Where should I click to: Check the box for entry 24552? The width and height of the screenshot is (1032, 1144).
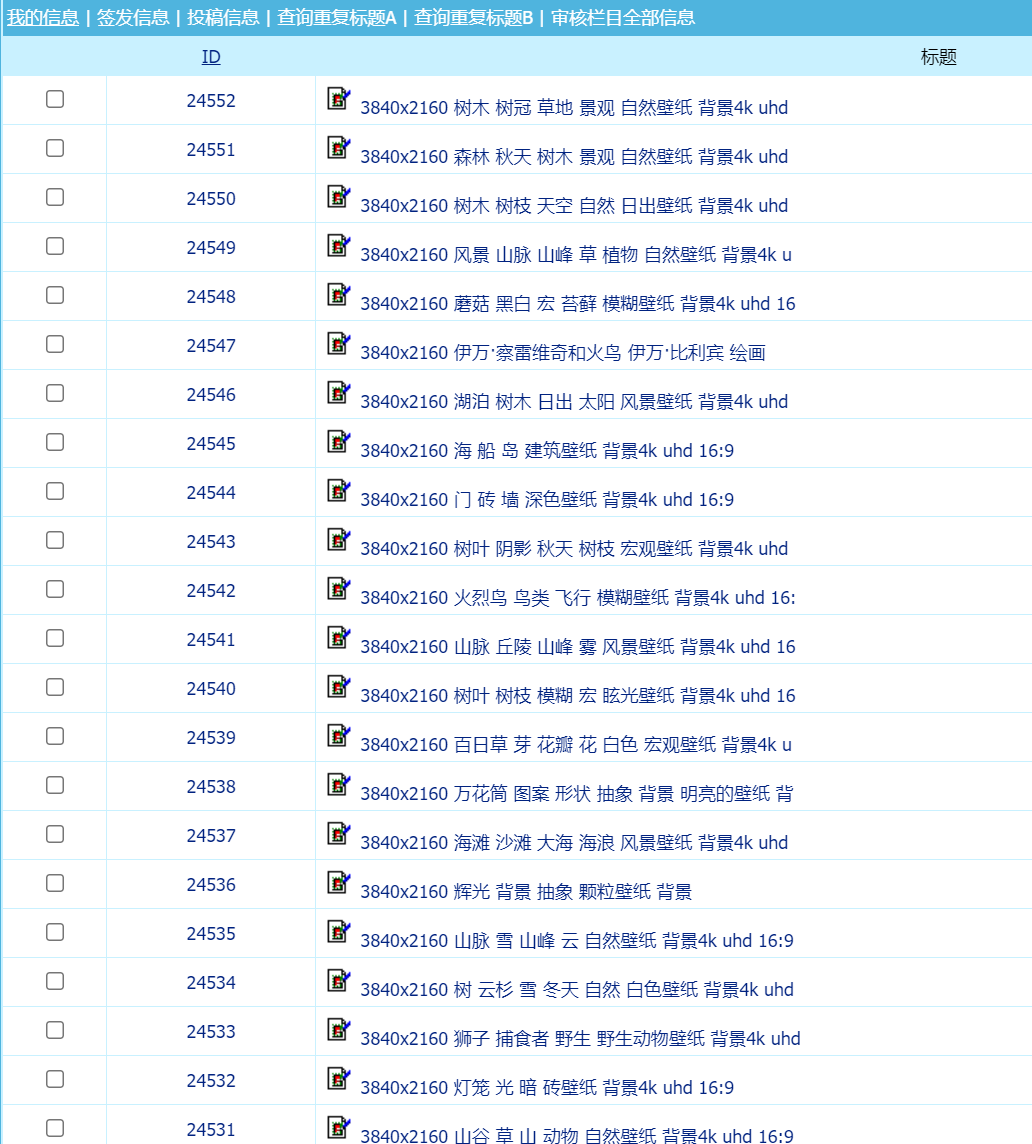click(x=55, y=99)
